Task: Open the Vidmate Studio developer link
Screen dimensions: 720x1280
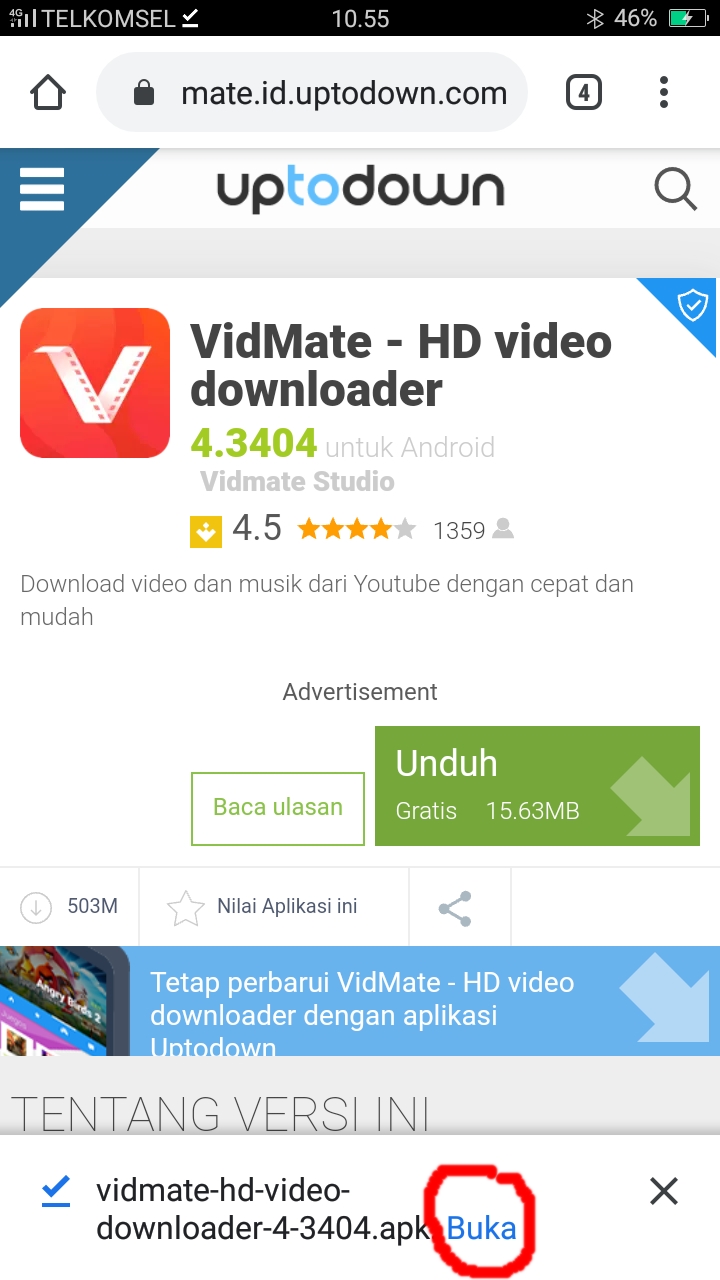Action: 297,482
